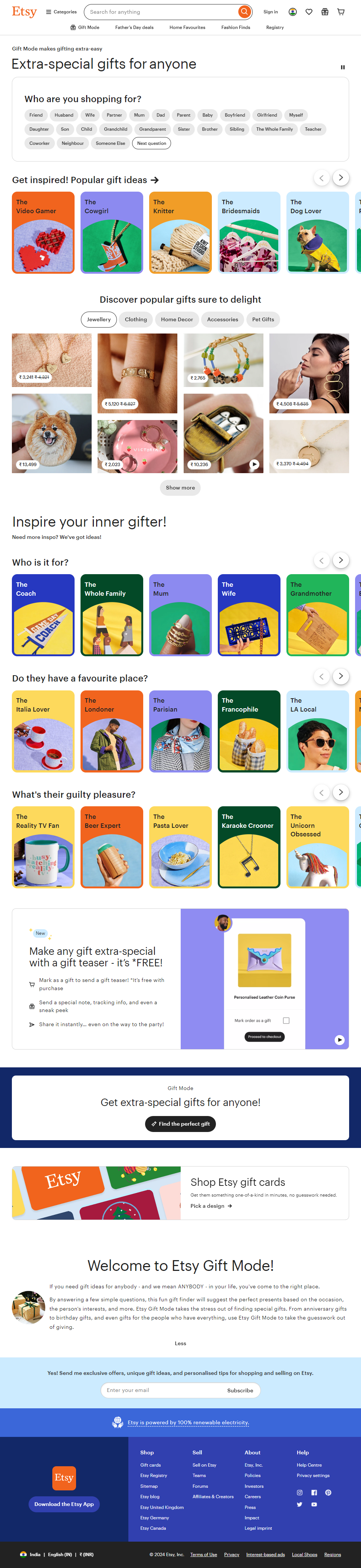Screen dimensions: 361x1568
Task: Open The Coach gift card
Action: [43, 615]
